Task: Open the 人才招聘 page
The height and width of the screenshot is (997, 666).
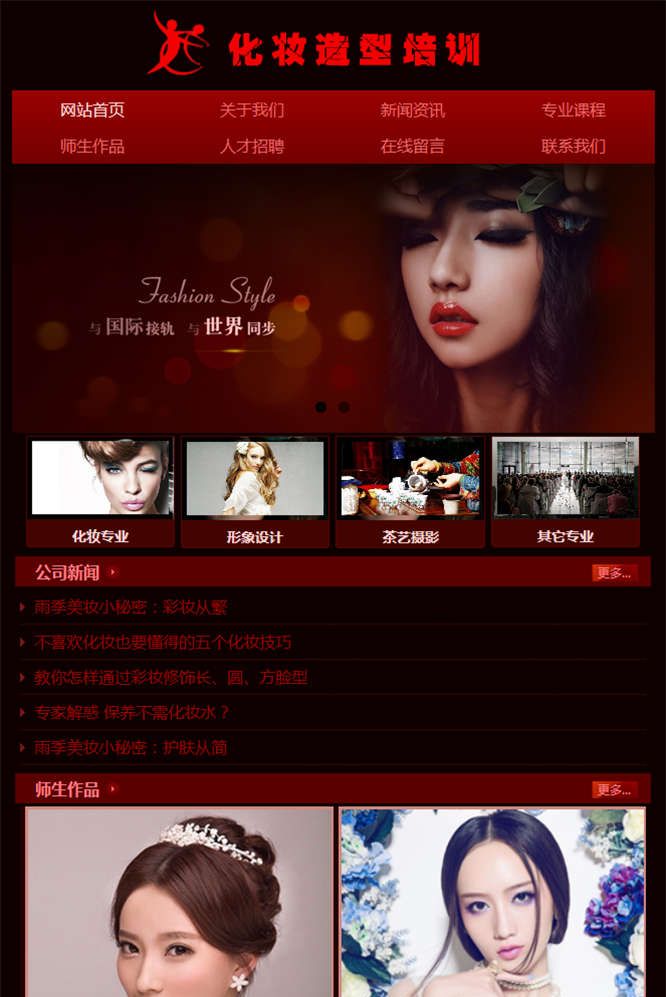Action: (x=252, y=146)
